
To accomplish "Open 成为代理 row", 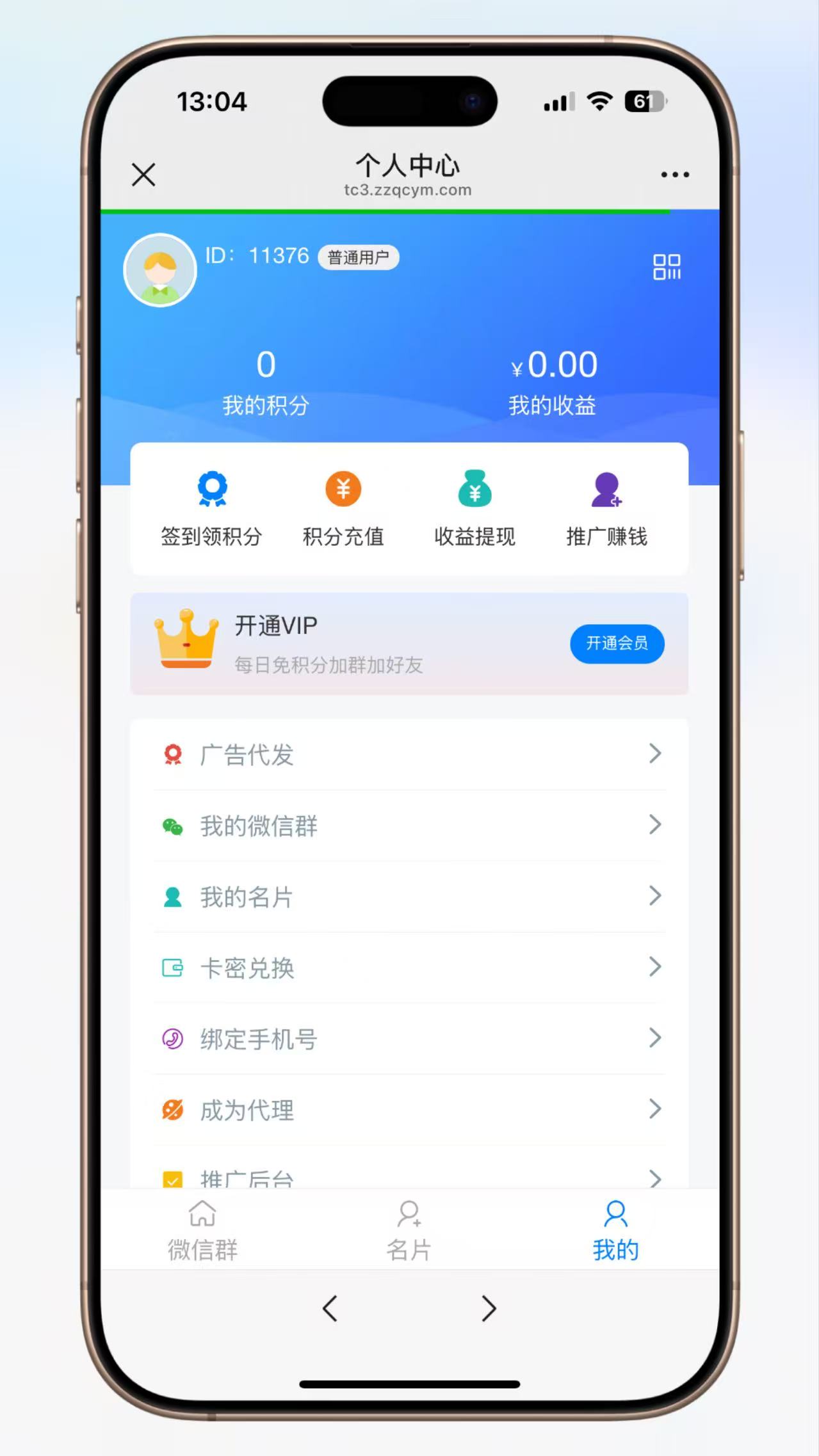I will coord(410,1110).
